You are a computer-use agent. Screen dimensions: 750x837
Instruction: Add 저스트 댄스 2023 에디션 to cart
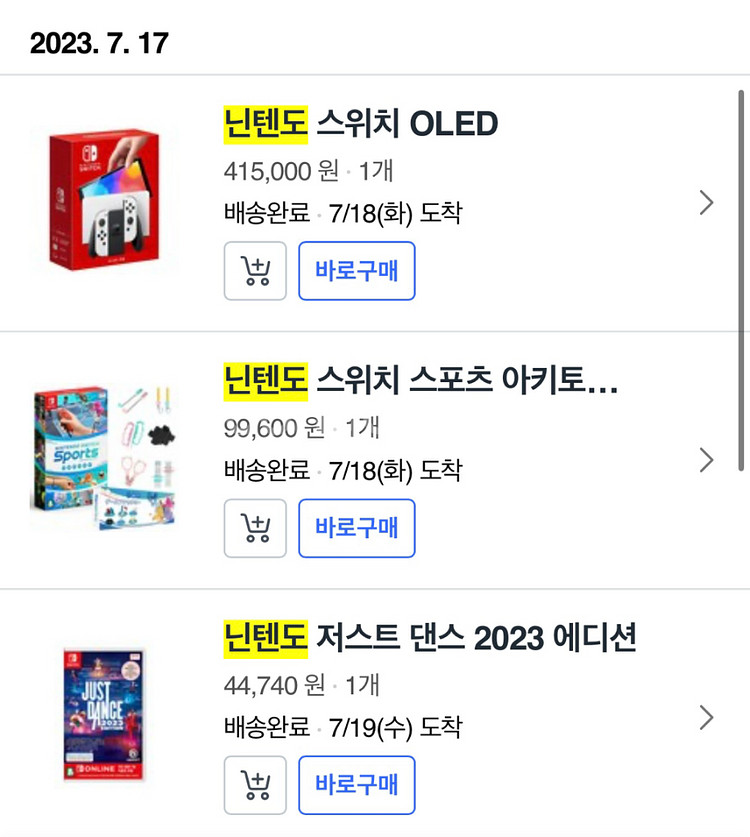255,785
